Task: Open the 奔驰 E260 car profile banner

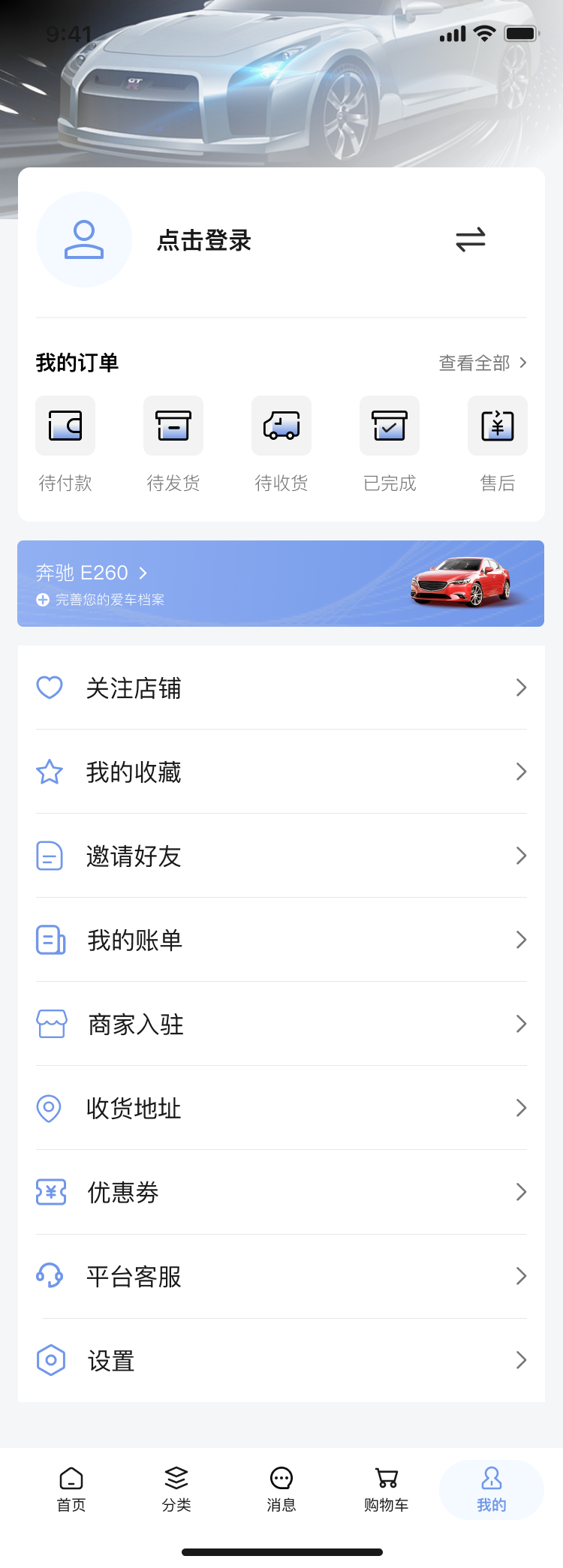Action: click(281, 583)
